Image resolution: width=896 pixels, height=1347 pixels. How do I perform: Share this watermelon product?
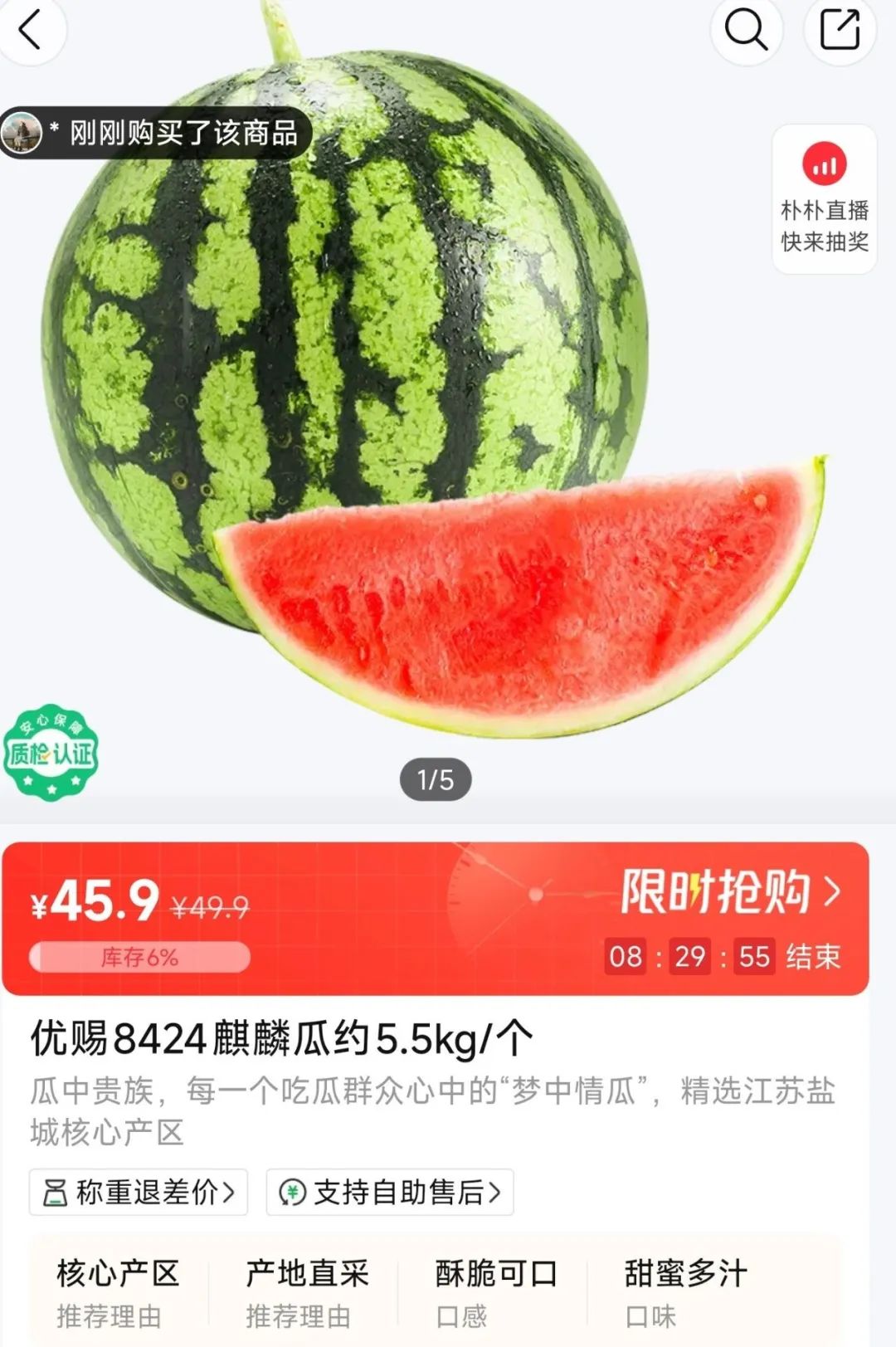click(839, 30)
